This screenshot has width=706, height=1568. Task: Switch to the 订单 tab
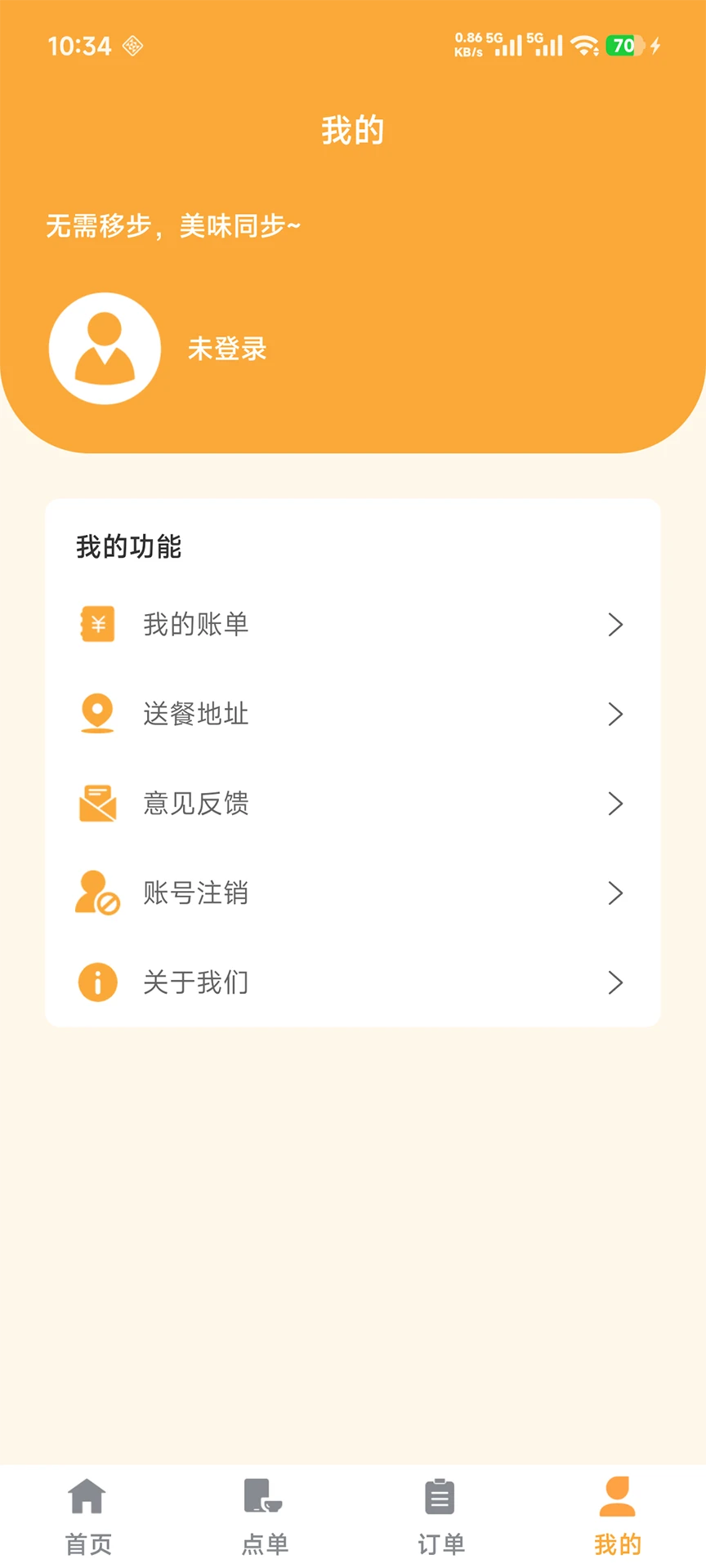click(440, 1516)
